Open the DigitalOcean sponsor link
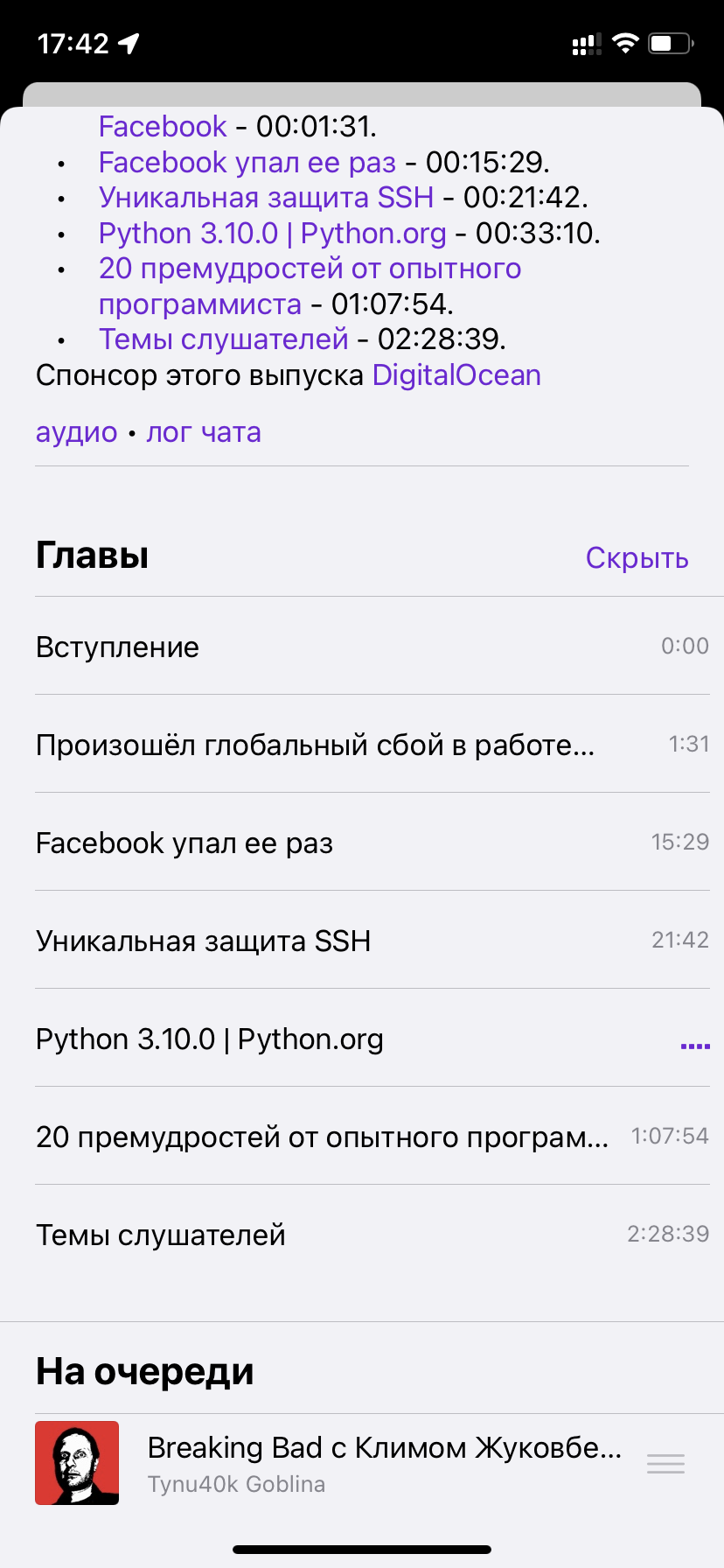The image size is (724, 1568). pyautogui.click(x=456, y=375)
